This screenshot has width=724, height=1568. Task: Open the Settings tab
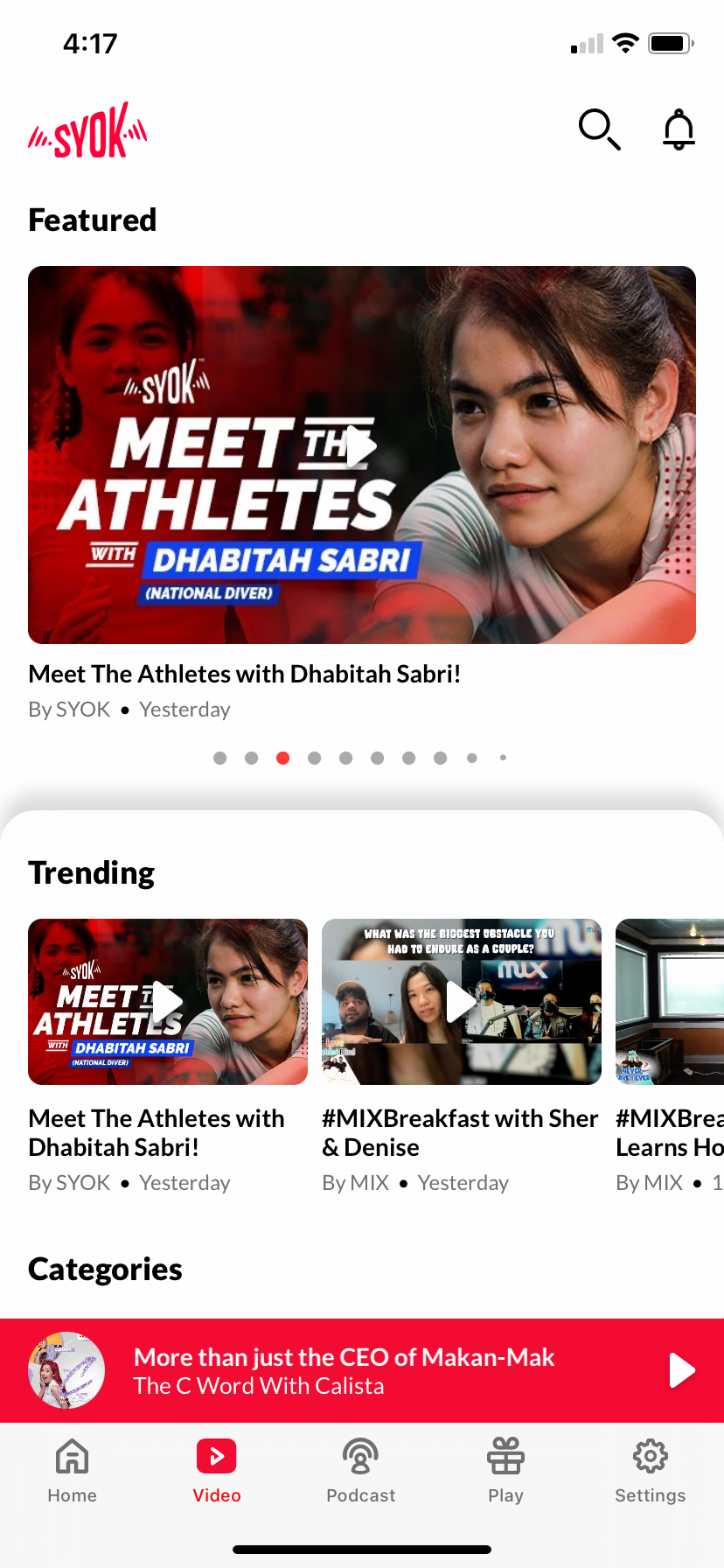650,1472
